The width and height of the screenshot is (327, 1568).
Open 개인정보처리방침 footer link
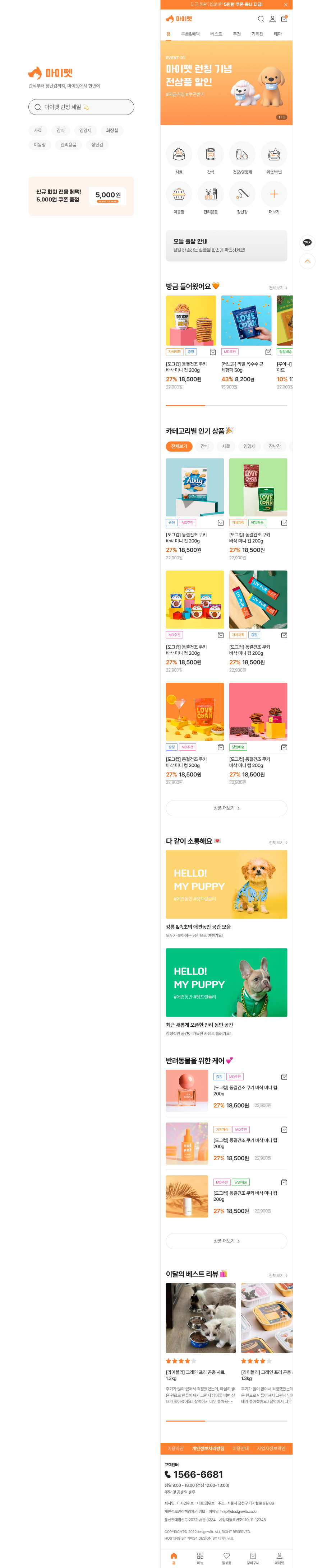point(208,1448)
